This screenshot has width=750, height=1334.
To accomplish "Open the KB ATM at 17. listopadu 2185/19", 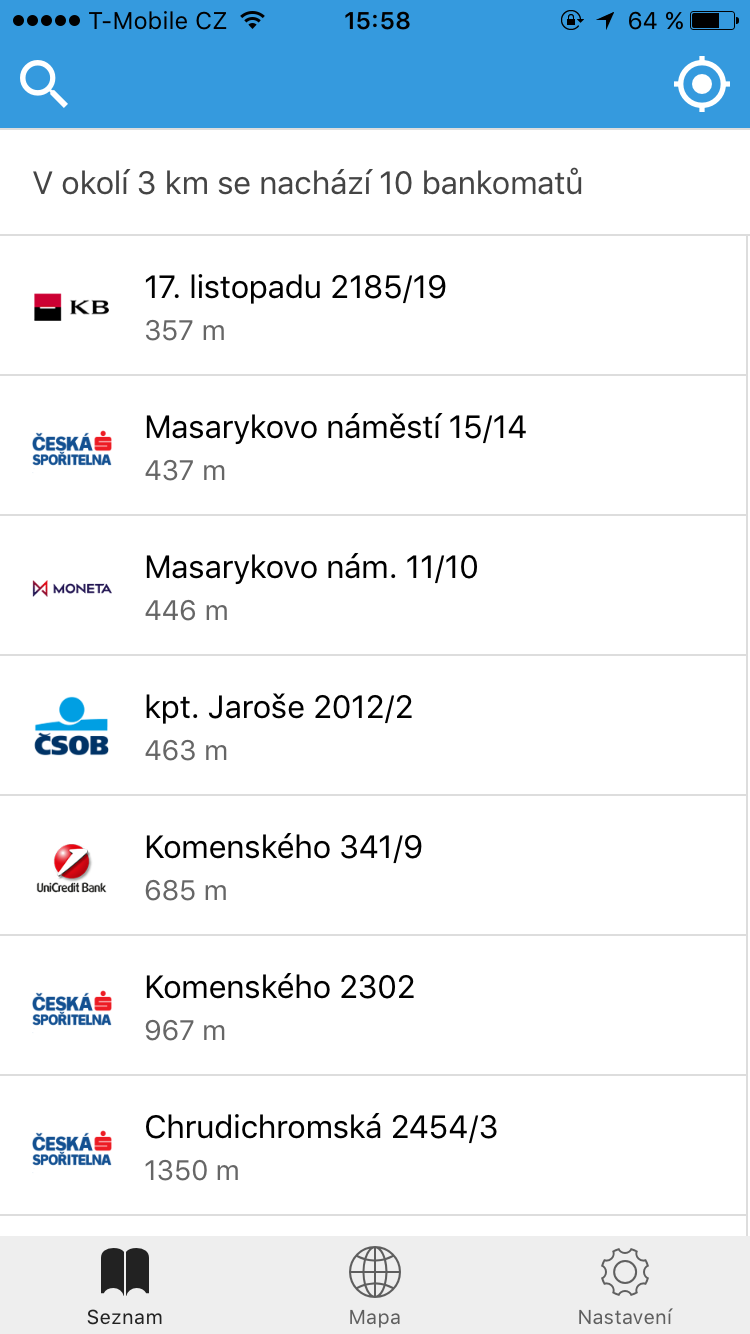I will 374,306.
